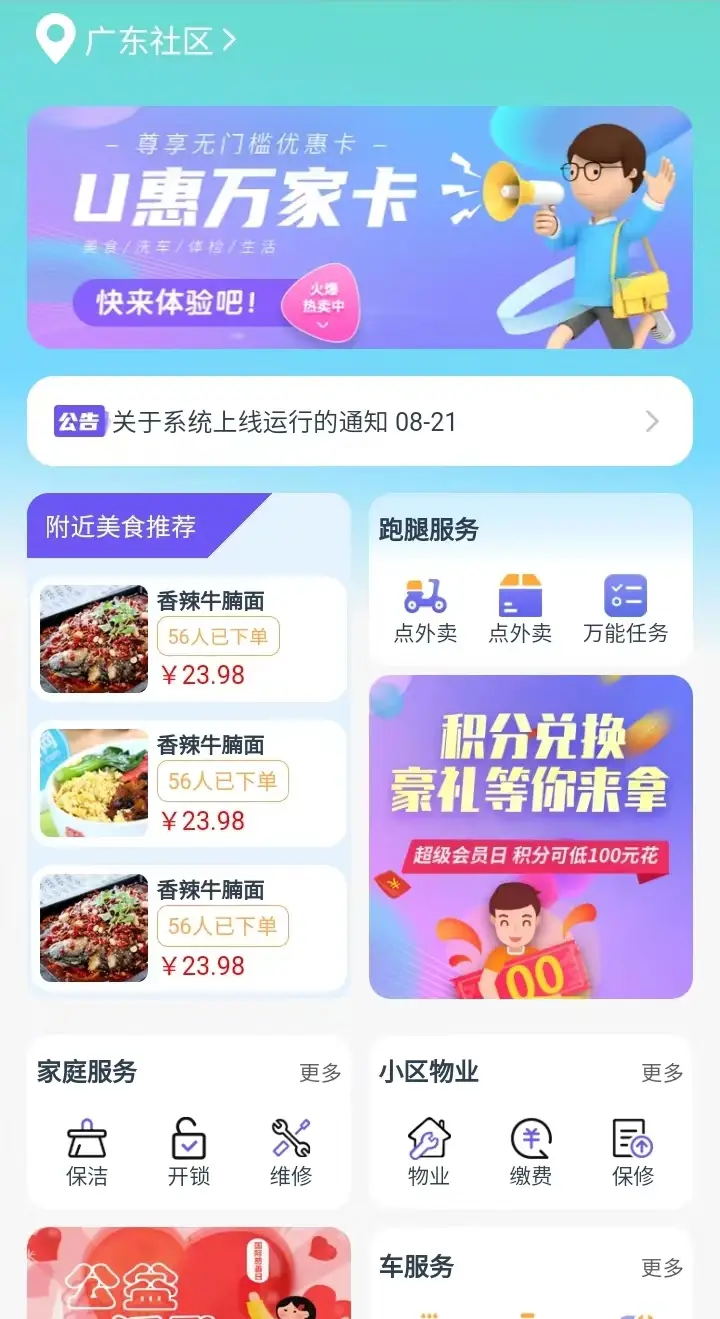Select 点外卖 with the scooter icon

[425, 608]
